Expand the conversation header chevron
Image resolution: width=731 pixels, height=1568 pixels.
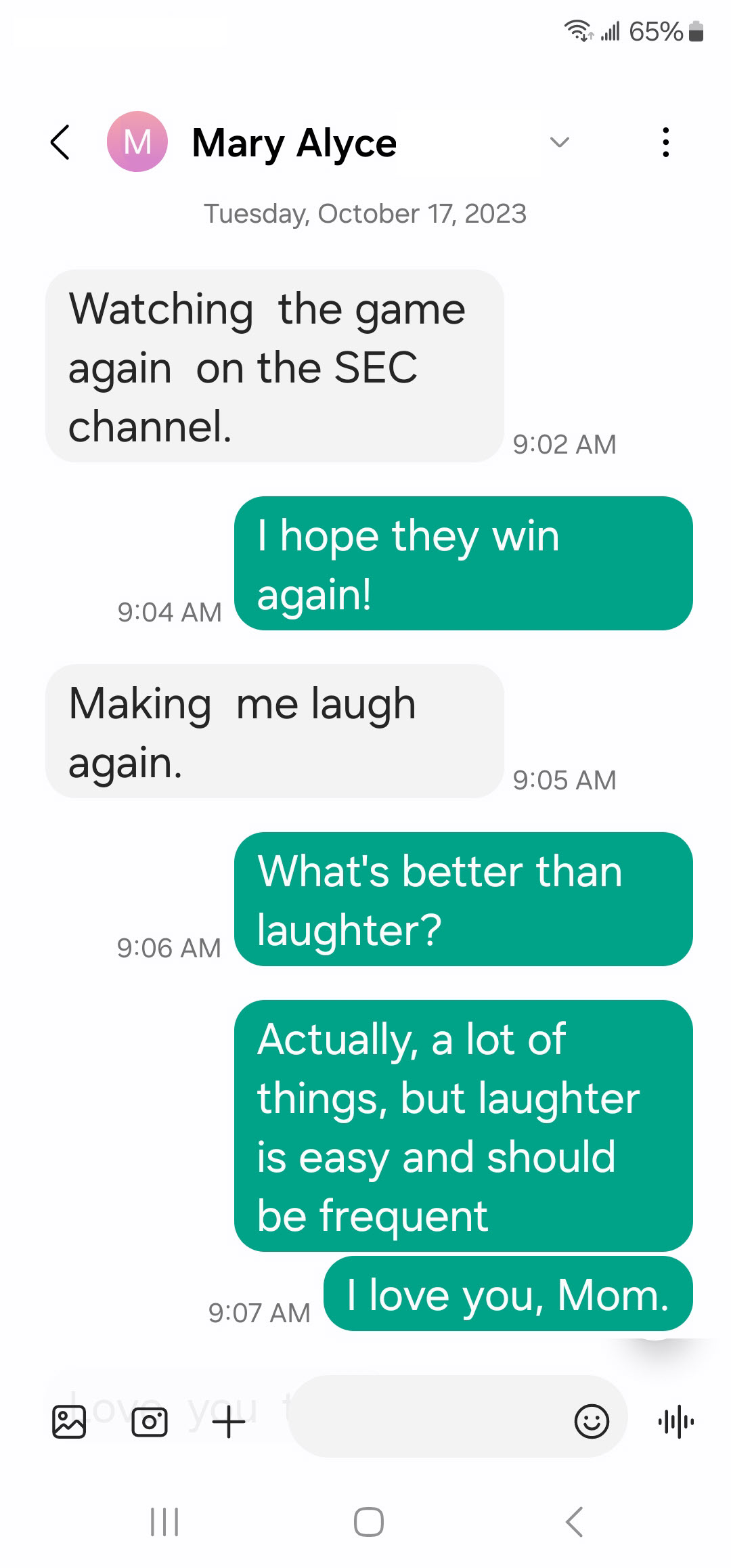[x=560, y=142]
